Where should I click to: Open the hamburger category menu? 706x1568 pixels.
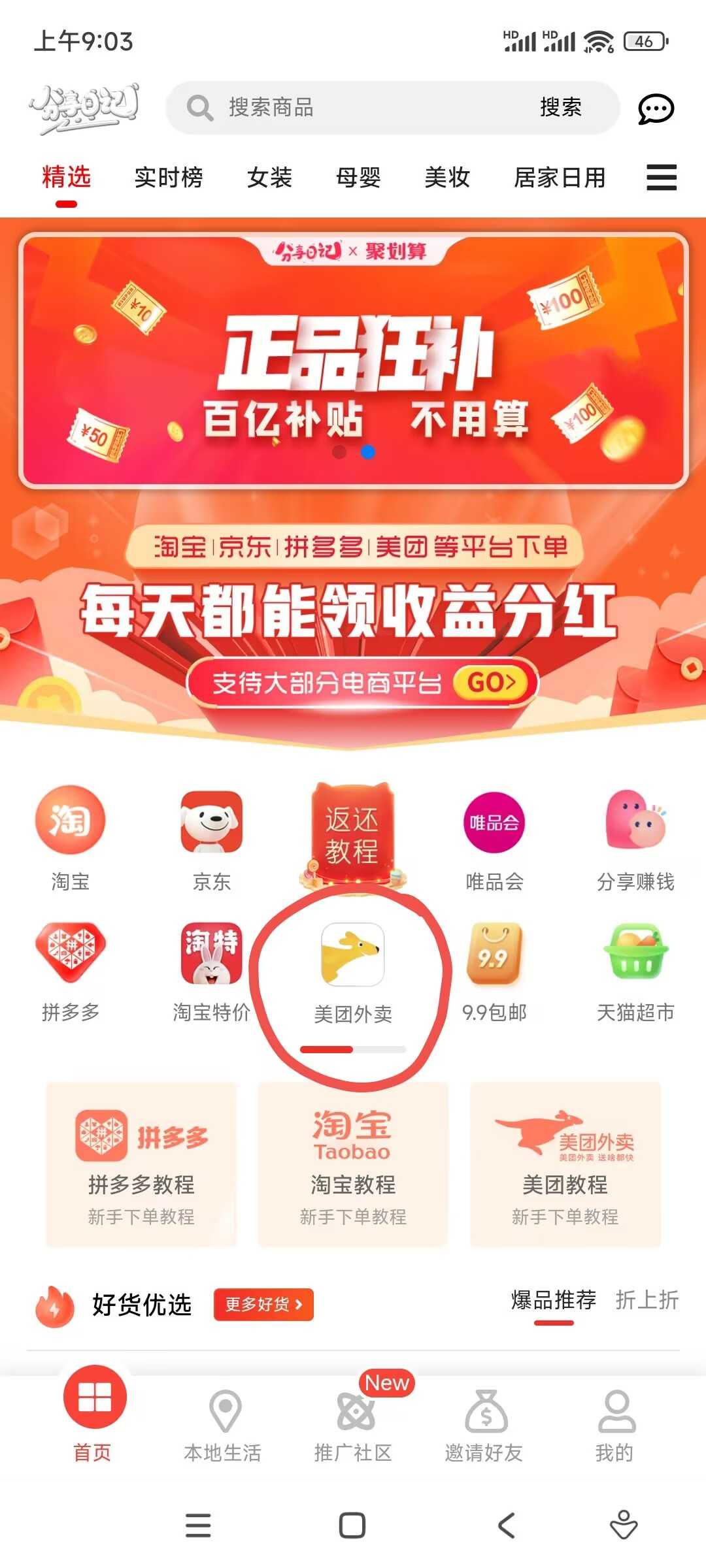coord(661,178)
